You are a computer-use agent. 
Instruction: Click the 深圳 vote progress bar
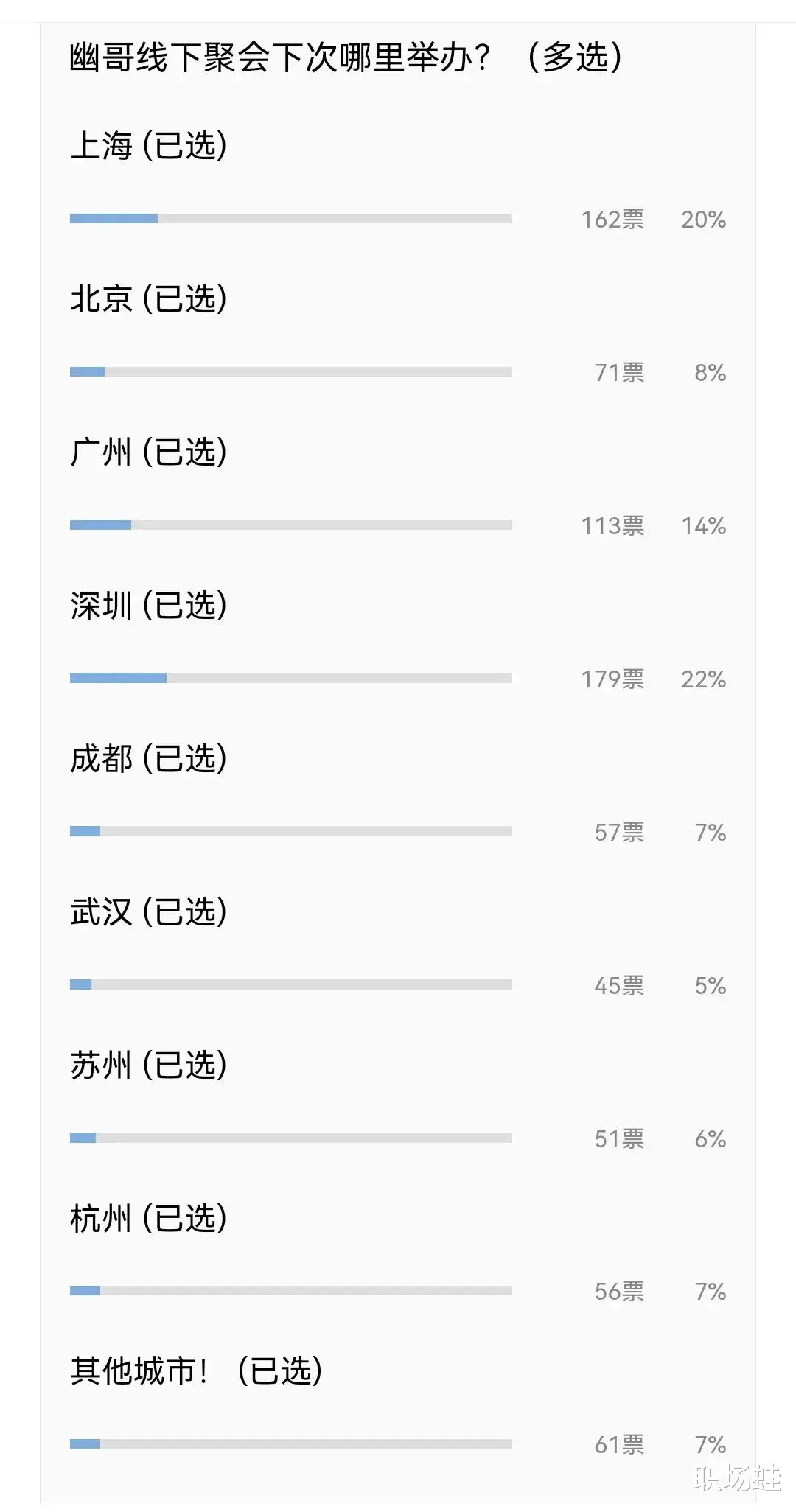pos(291,677)
